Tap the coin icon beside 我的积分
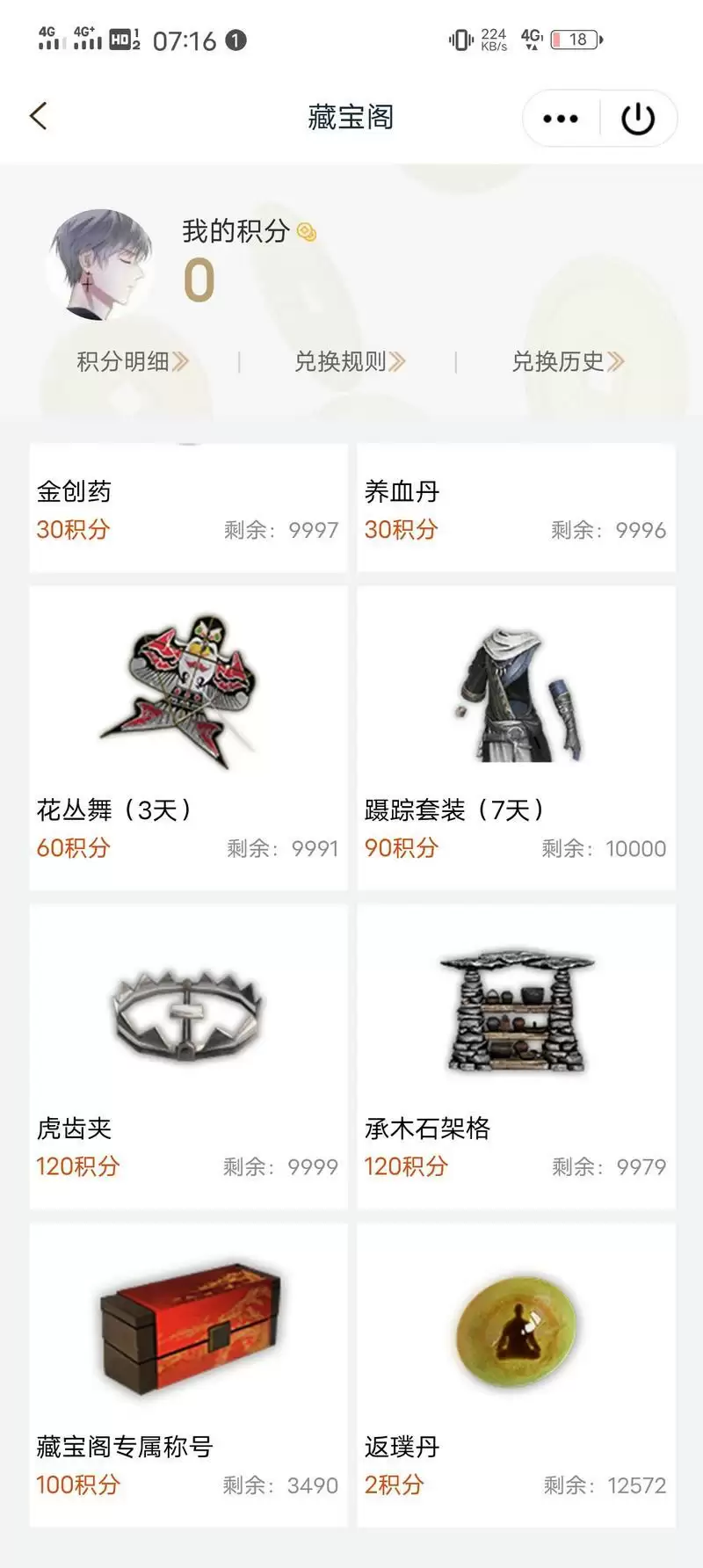This screenshot has width=703, height=1568. (x=304, y=231)
